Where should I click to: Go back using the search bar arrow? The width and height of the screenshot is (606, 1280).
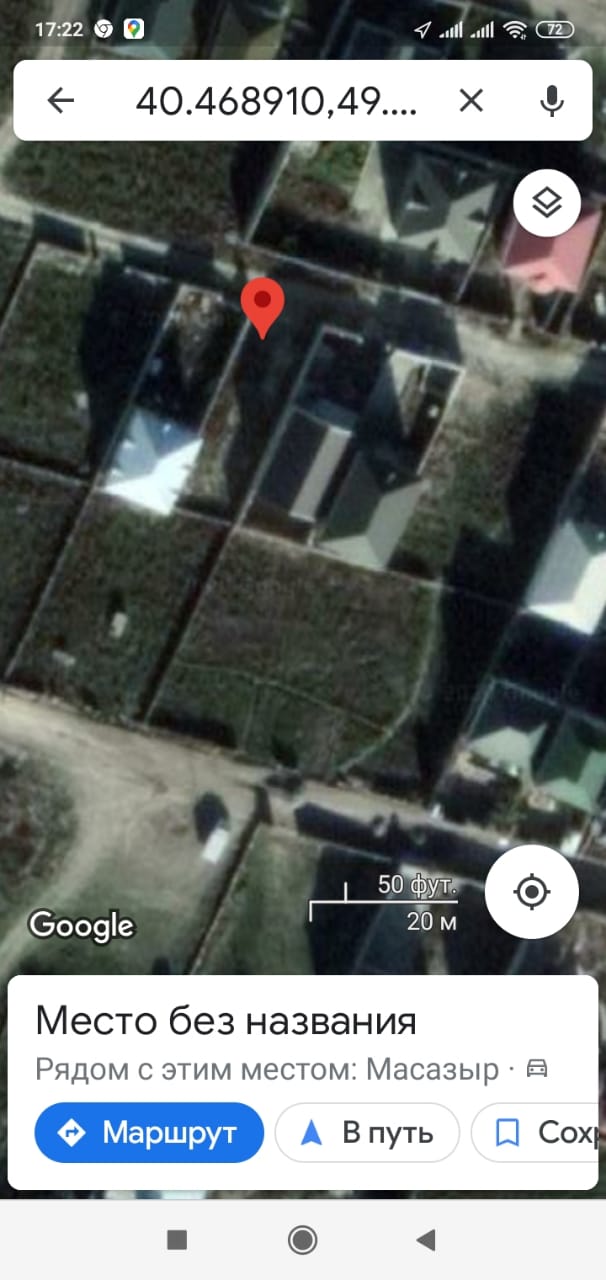click(61, 100)
